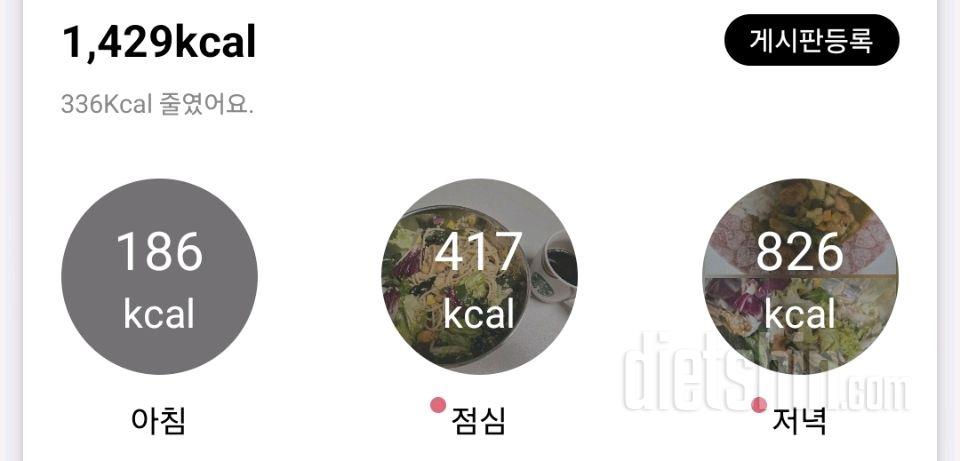
Task: Open the 아침 186 kcal meal circle
Action: pyautogui.click(x=160, y=277)
